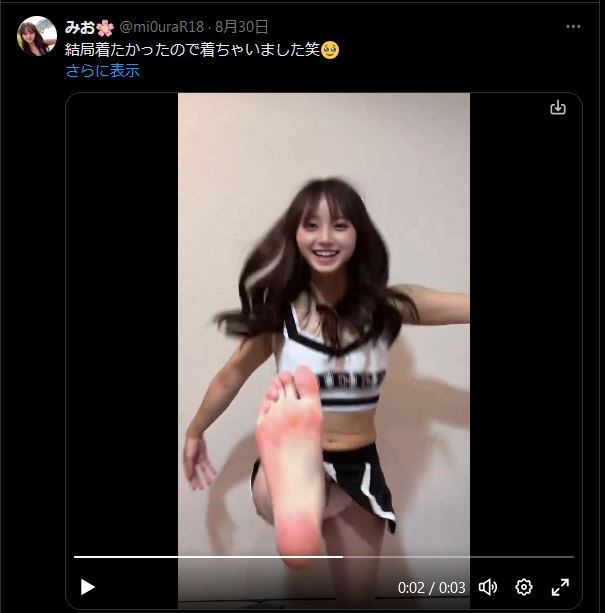The width and height of the screenshot is (605, 613).
Task: Open みお's profile avatar
Action: (36, 36)
